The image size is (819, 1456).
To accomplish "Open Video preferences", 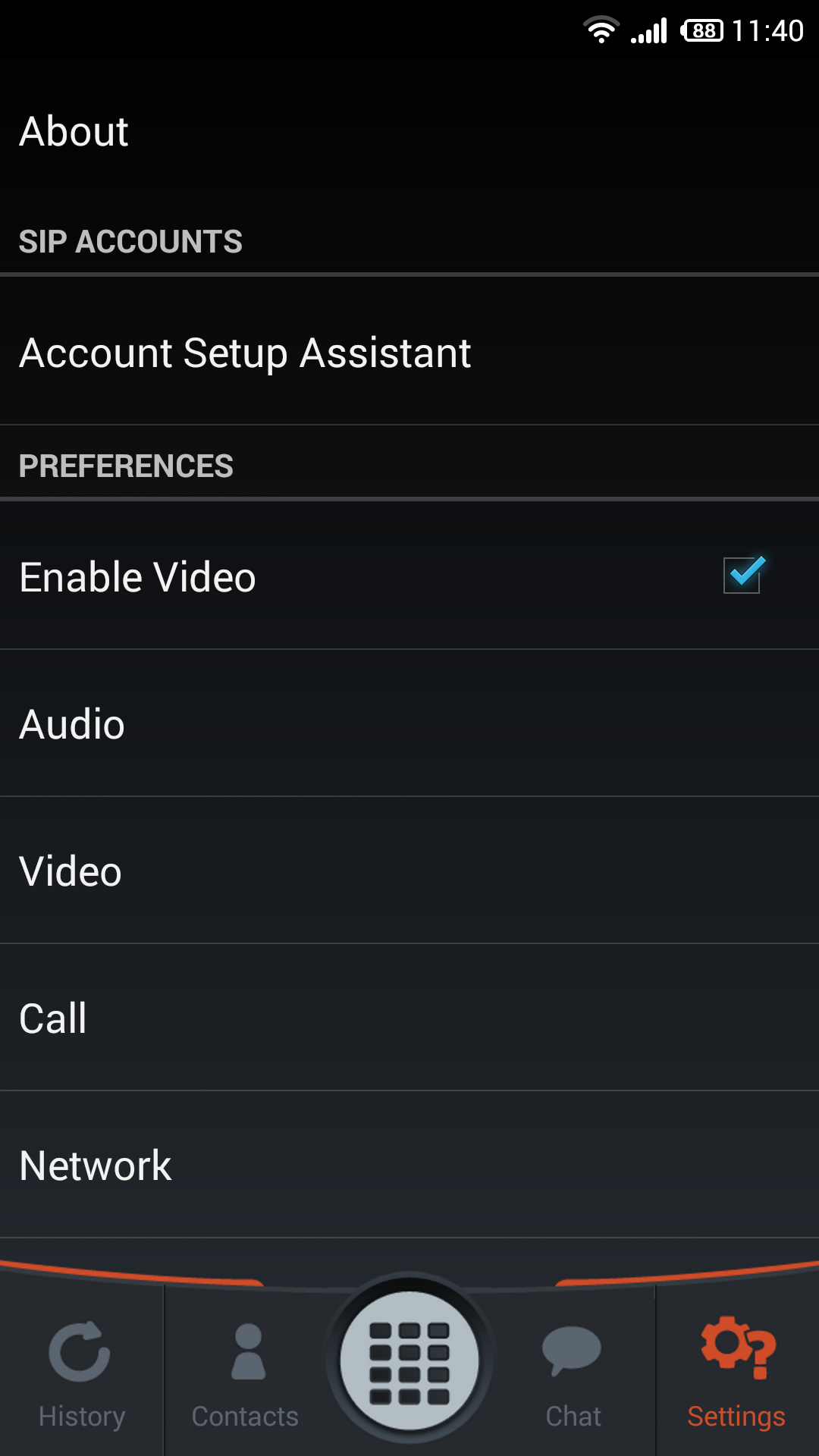I will click(409, 871).
